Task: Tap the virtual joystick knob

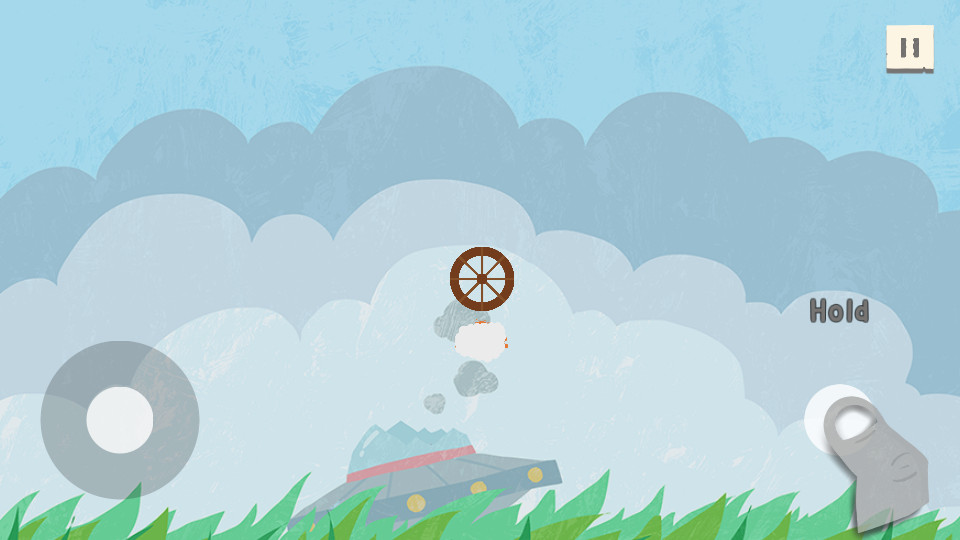Action: point(120,420)
